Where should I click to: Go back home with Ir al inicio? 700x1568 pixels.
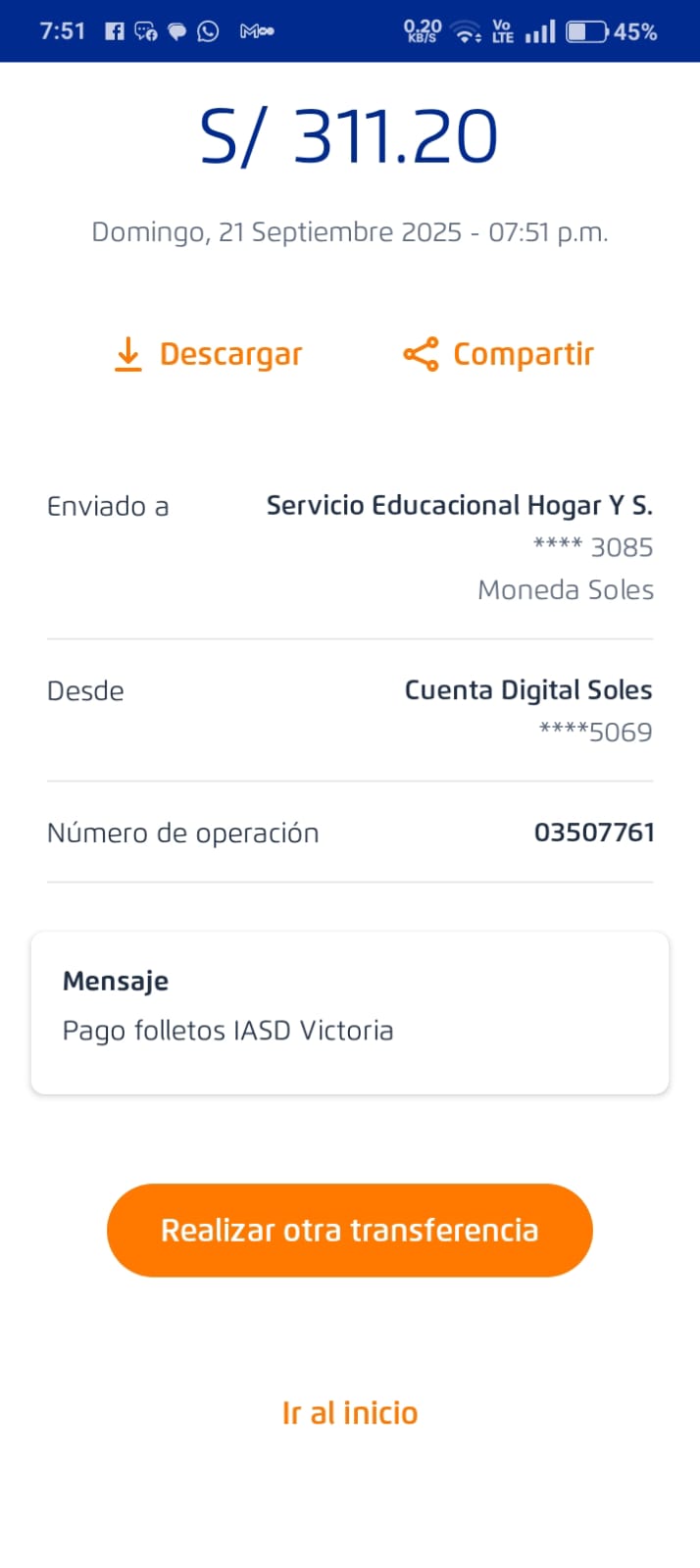[x=350, y=1412]
